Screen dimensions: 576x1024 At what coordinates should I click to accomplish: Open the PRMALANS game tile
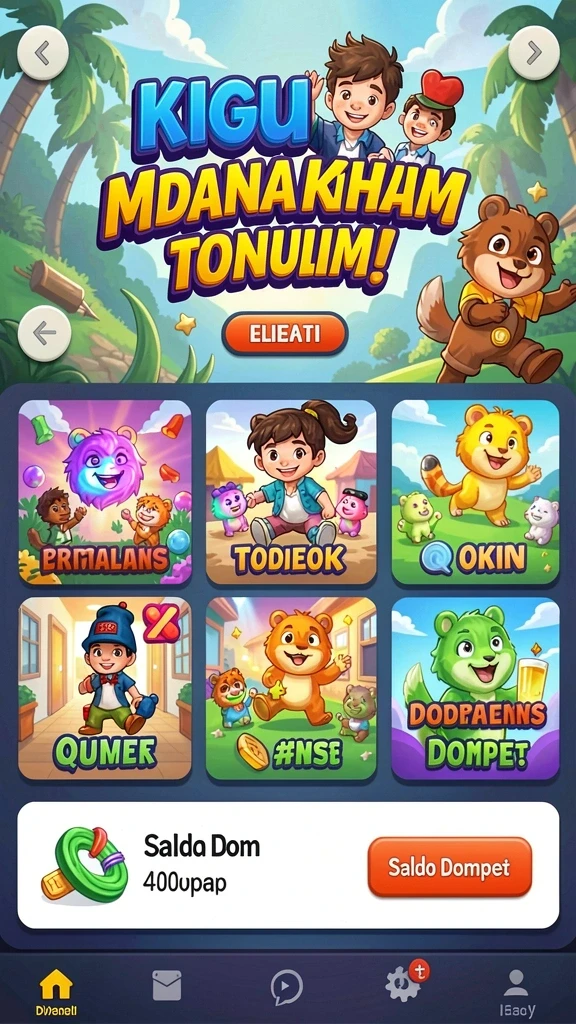click(105, 492)
